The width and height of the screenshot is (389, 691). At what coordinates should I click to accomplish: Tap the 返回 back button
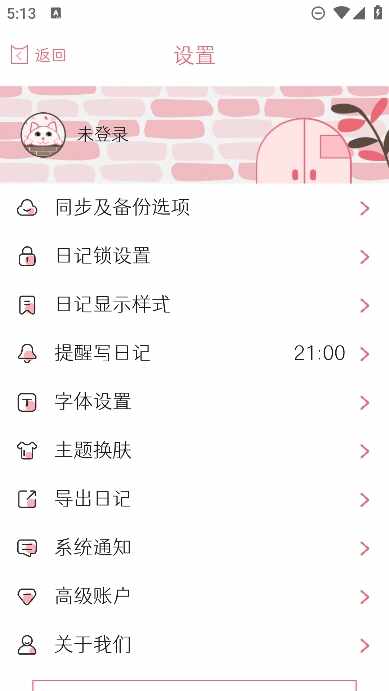tap(38, 55)
